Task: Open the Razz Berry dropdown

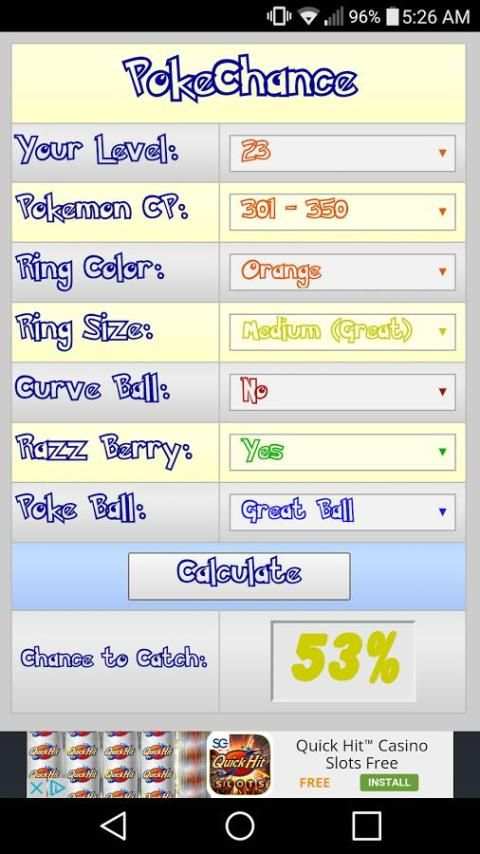Action: pos(342,452)
